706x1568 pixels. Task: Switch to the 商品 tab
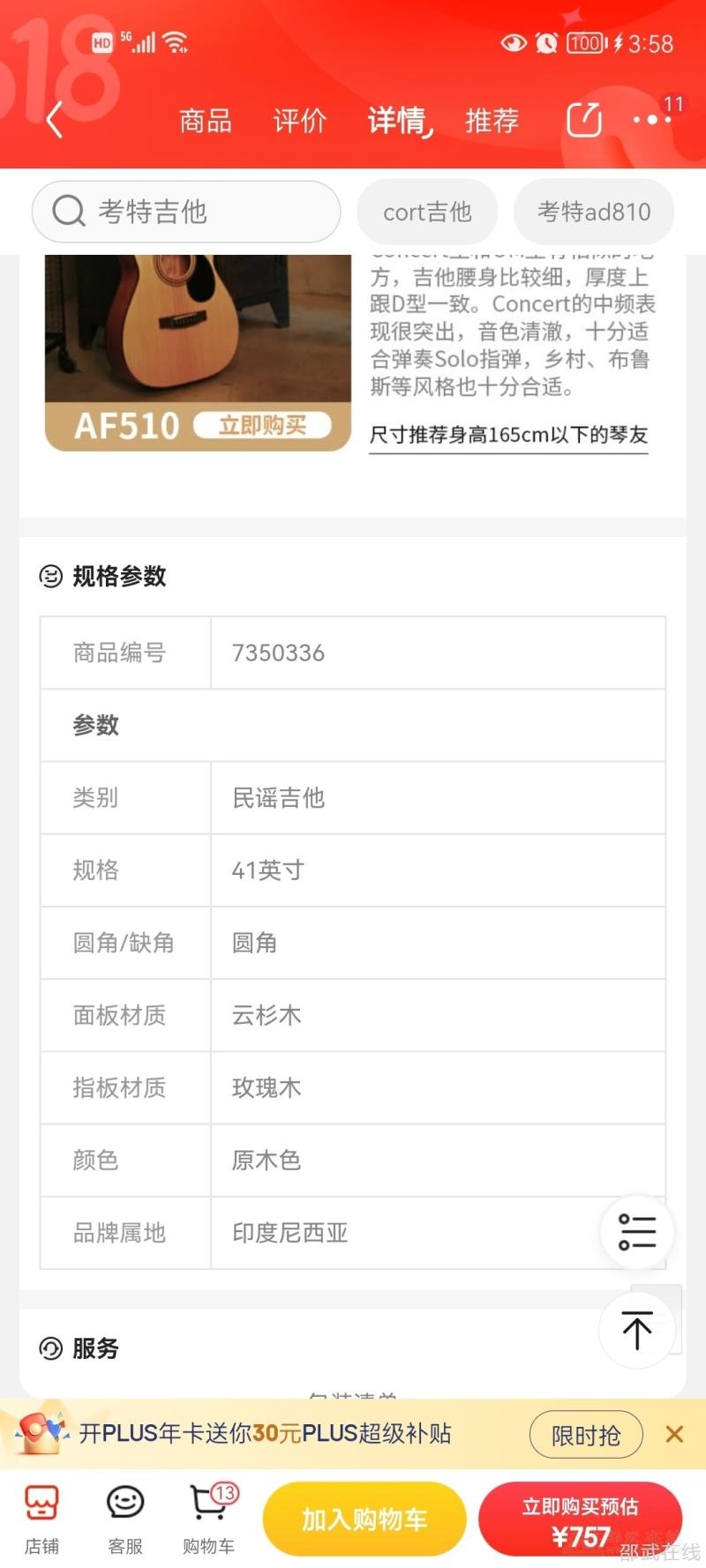click(206, 120)
